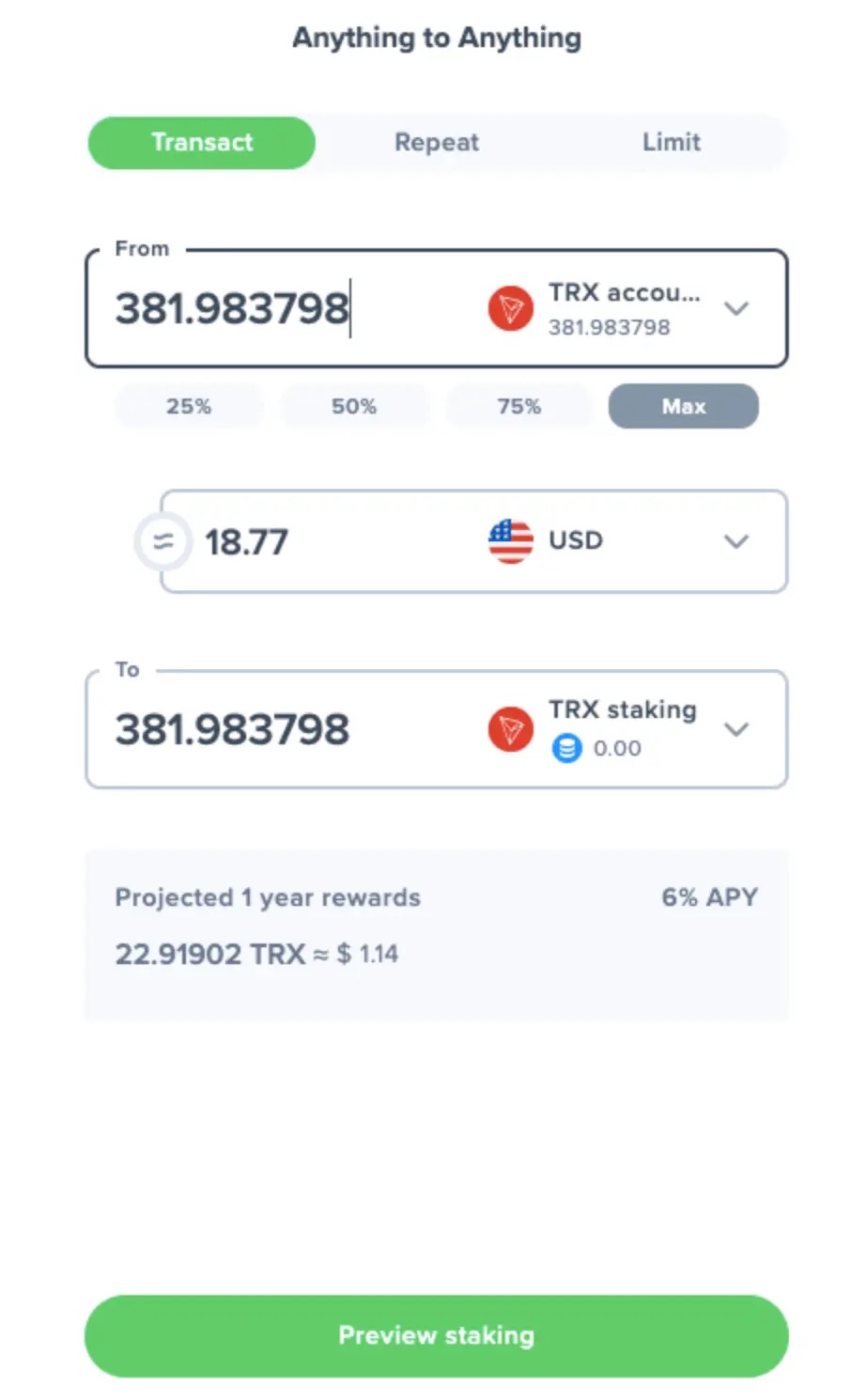The image size is (866, 1400).
Task: Edit the From amount field
Action: pos(282,308)
